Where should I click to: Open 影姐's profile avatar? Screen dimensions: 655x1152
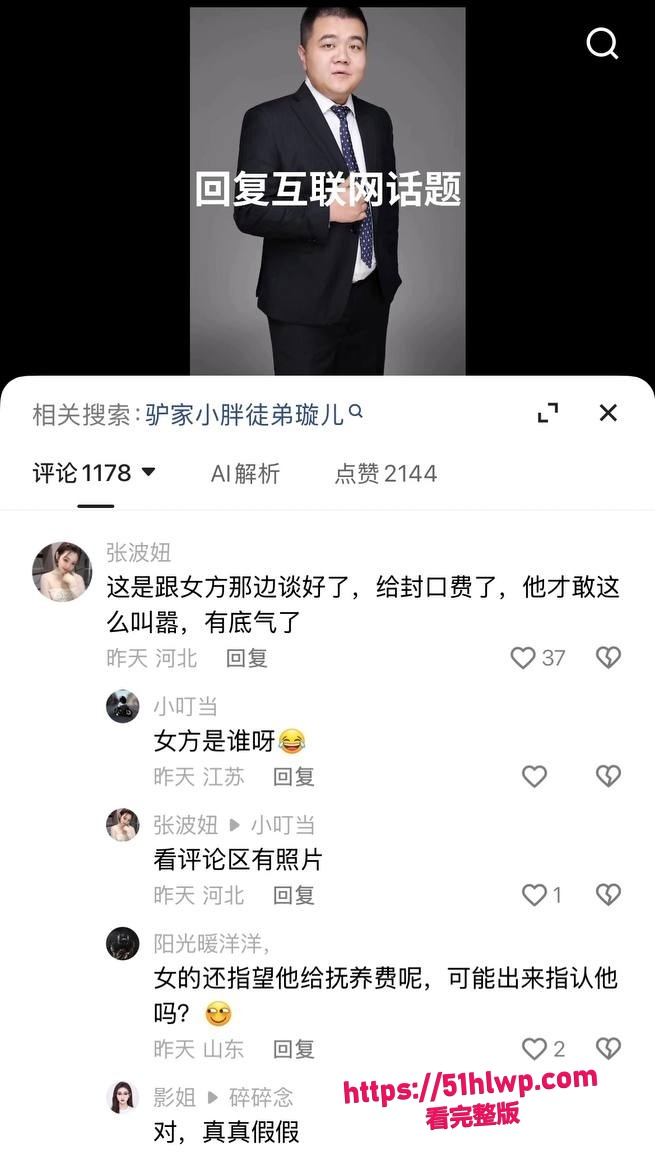(x=123, y=1098)
